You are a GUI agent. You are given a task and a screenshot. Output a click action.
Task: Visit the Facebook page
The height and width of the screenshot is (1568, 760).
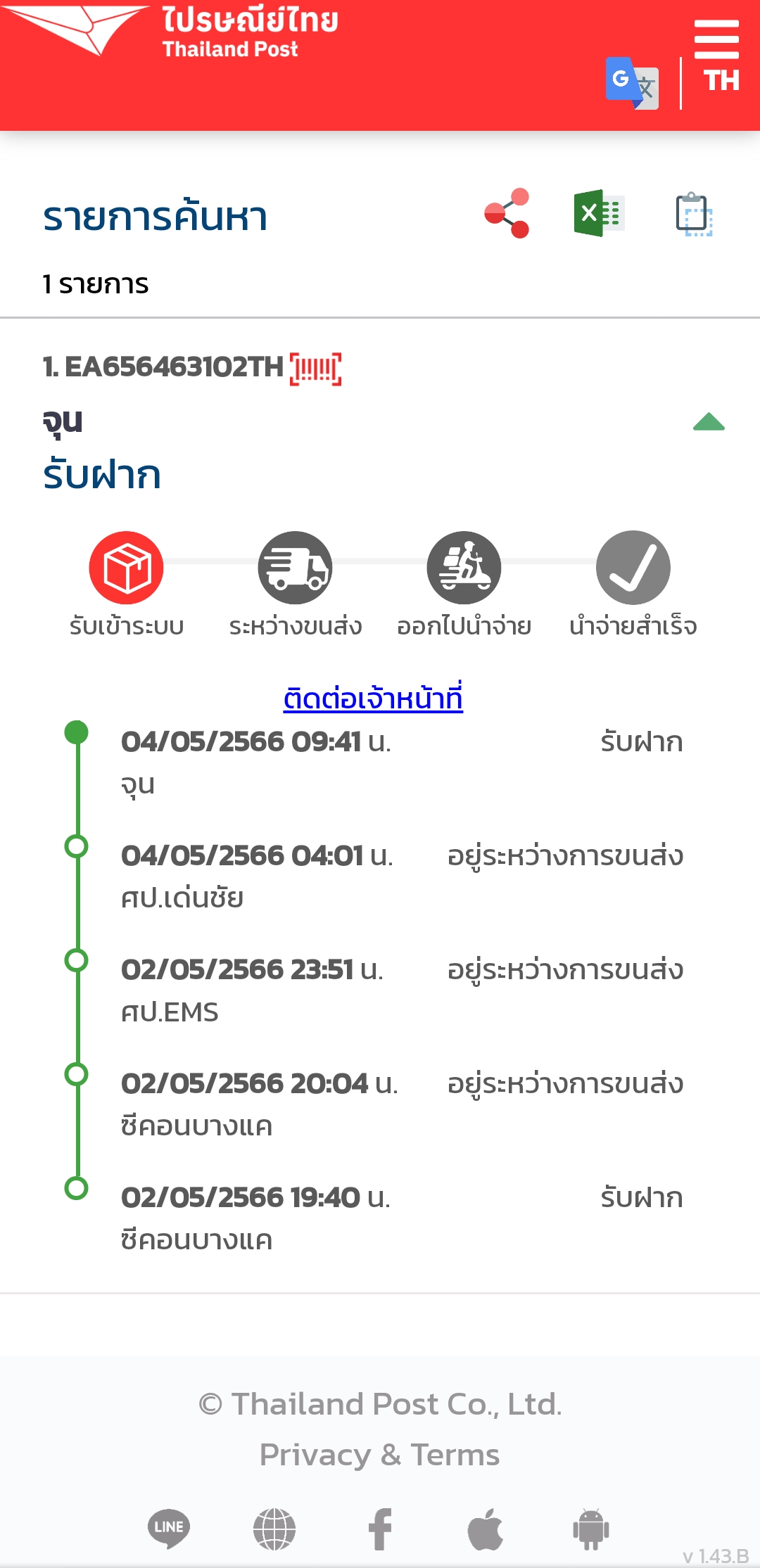click(380, 1529)
